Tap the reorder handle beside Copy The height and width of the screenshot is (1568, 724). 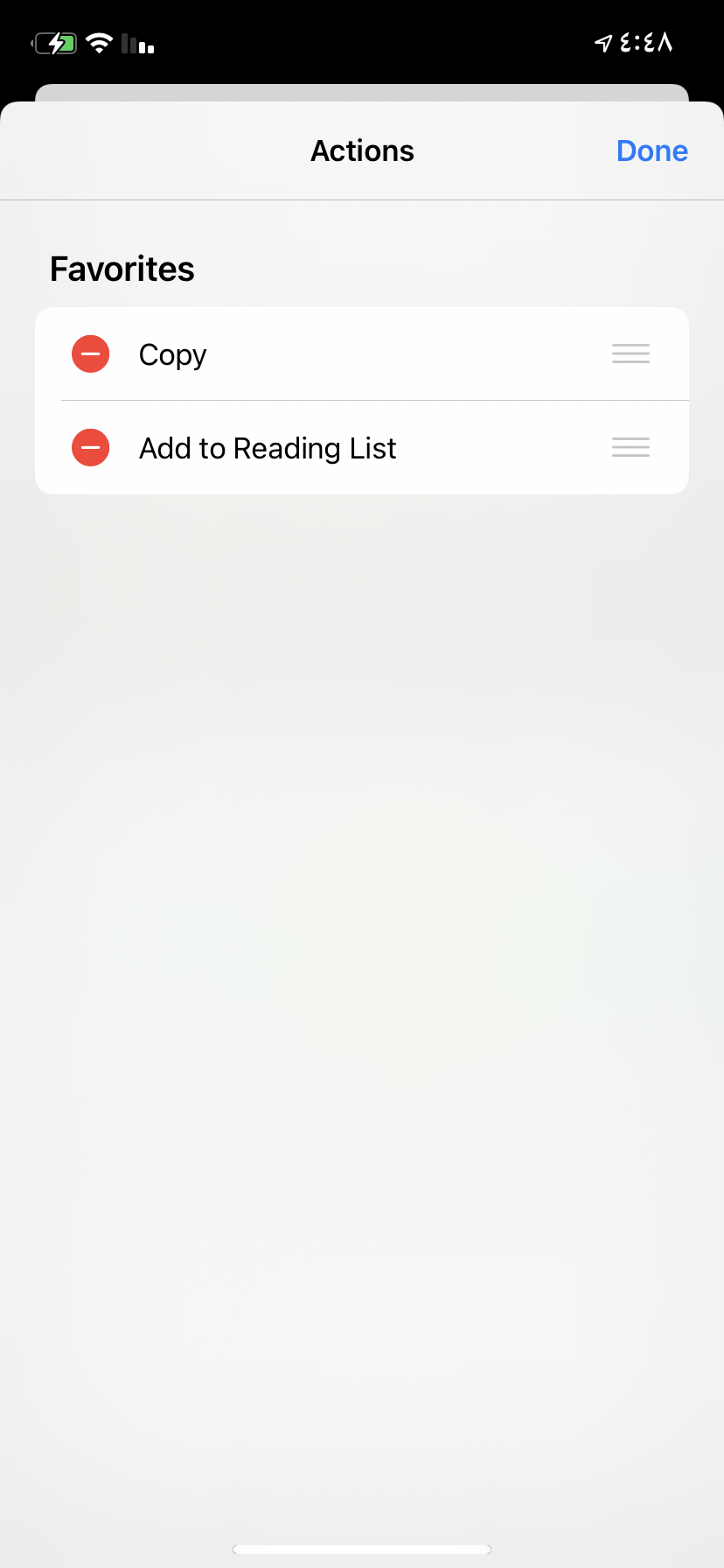pyautogui.click(x=630, y=353)
